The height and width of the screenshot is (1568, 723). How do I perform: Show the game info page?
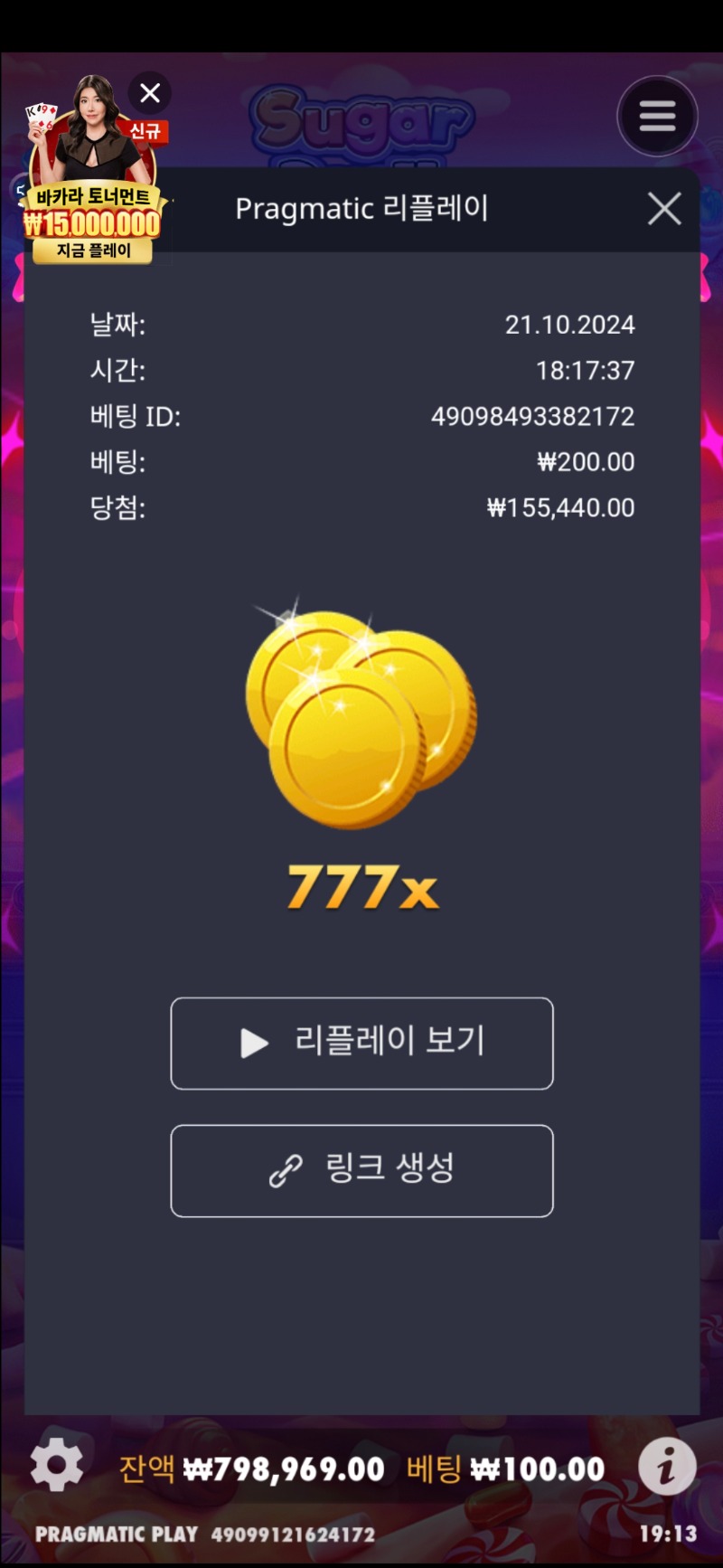(x=667, y=1465)
